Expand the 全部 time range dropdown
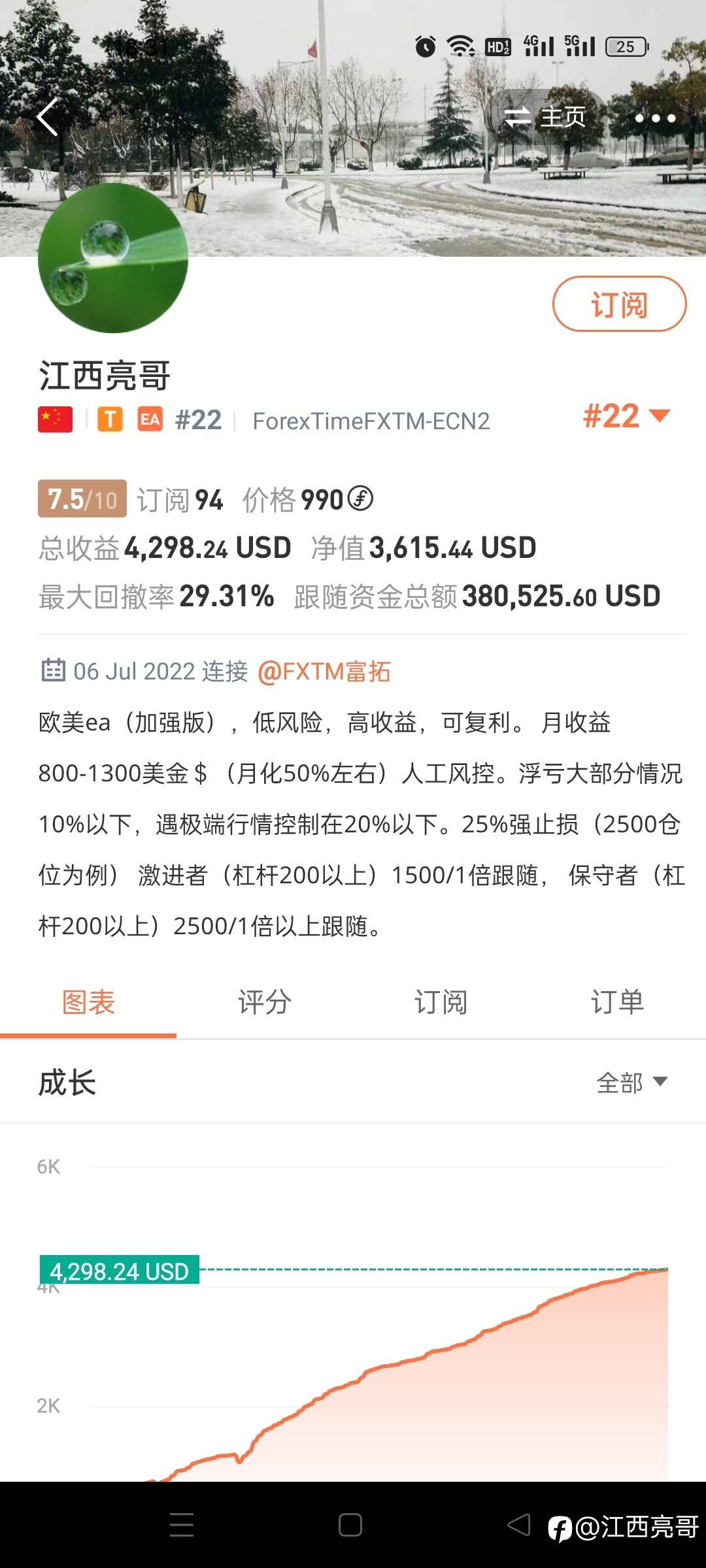Viewport: 706px width, 1568px height. (631, 1083)
